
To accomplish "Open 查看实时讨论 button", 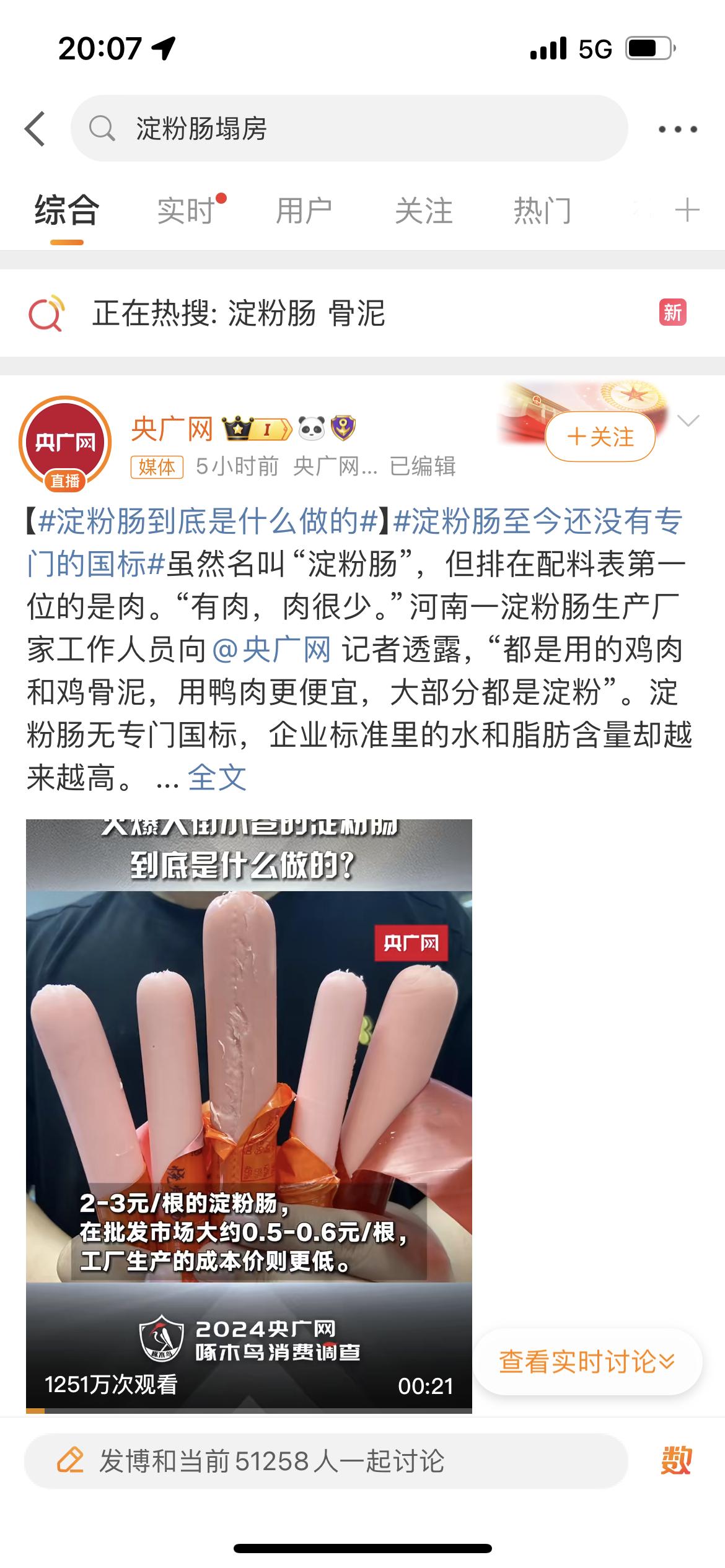I will 587,1361.
